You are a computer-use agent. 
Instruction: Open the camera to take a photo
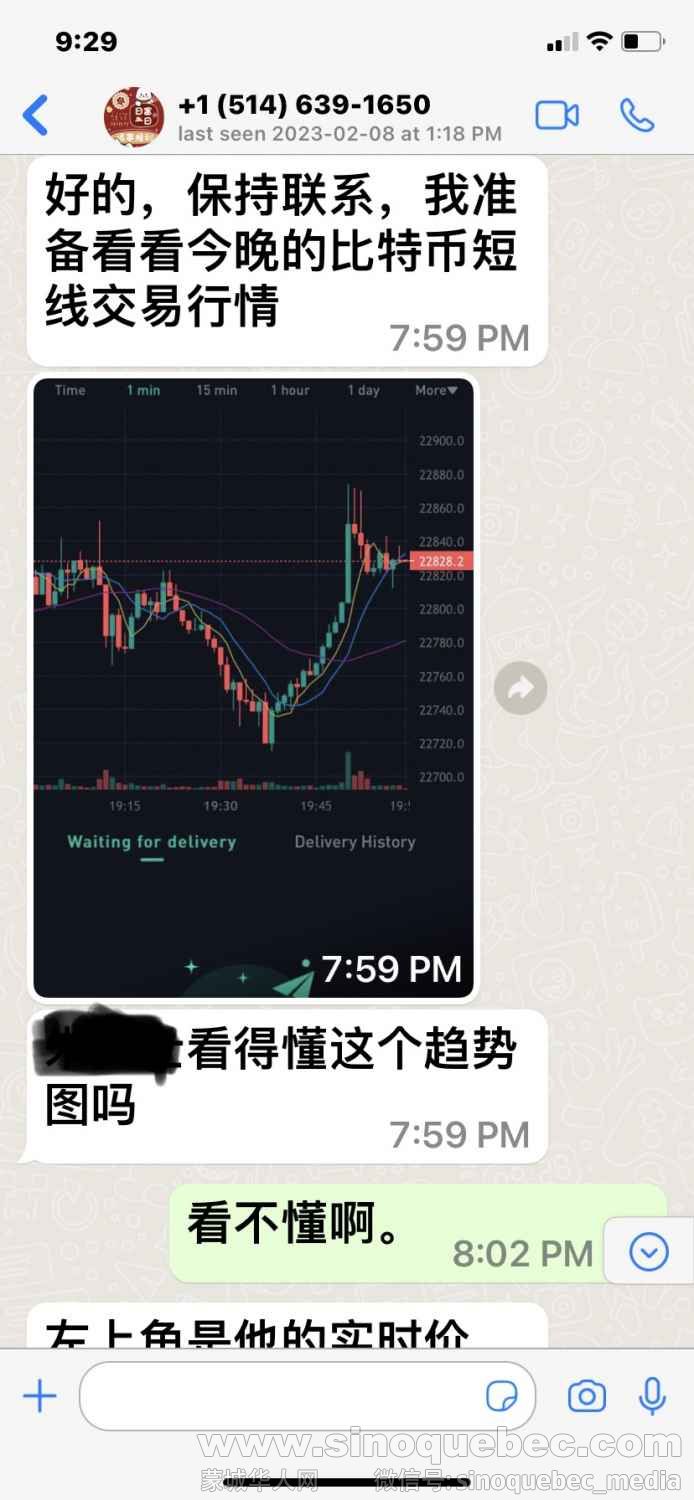click(586, 1396)
